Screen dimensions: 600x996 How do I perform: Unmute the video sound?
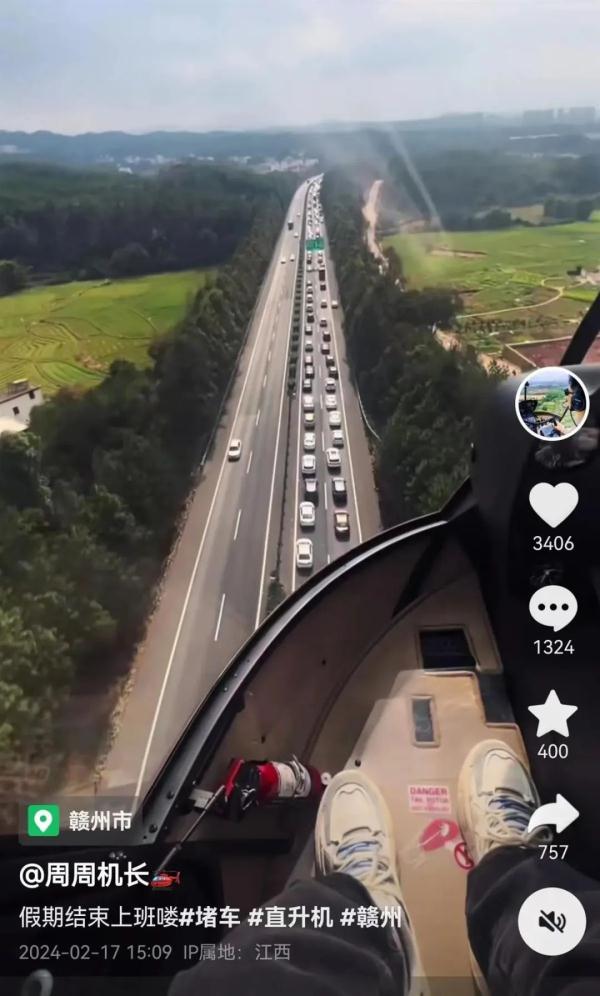click(x=552, y=921)
